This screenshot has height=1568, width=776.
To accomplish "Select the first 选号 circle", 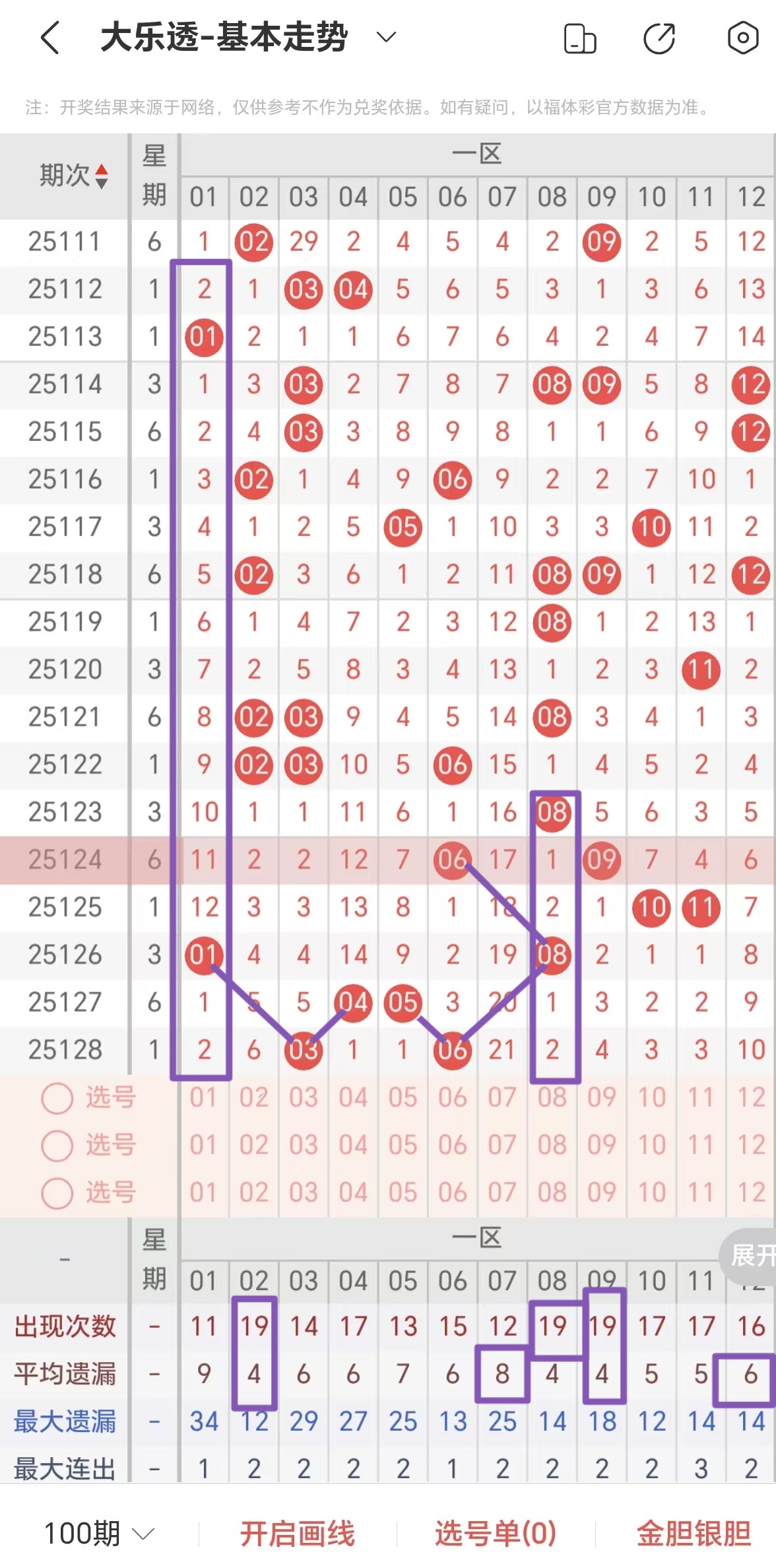I will coord(57,1097).
